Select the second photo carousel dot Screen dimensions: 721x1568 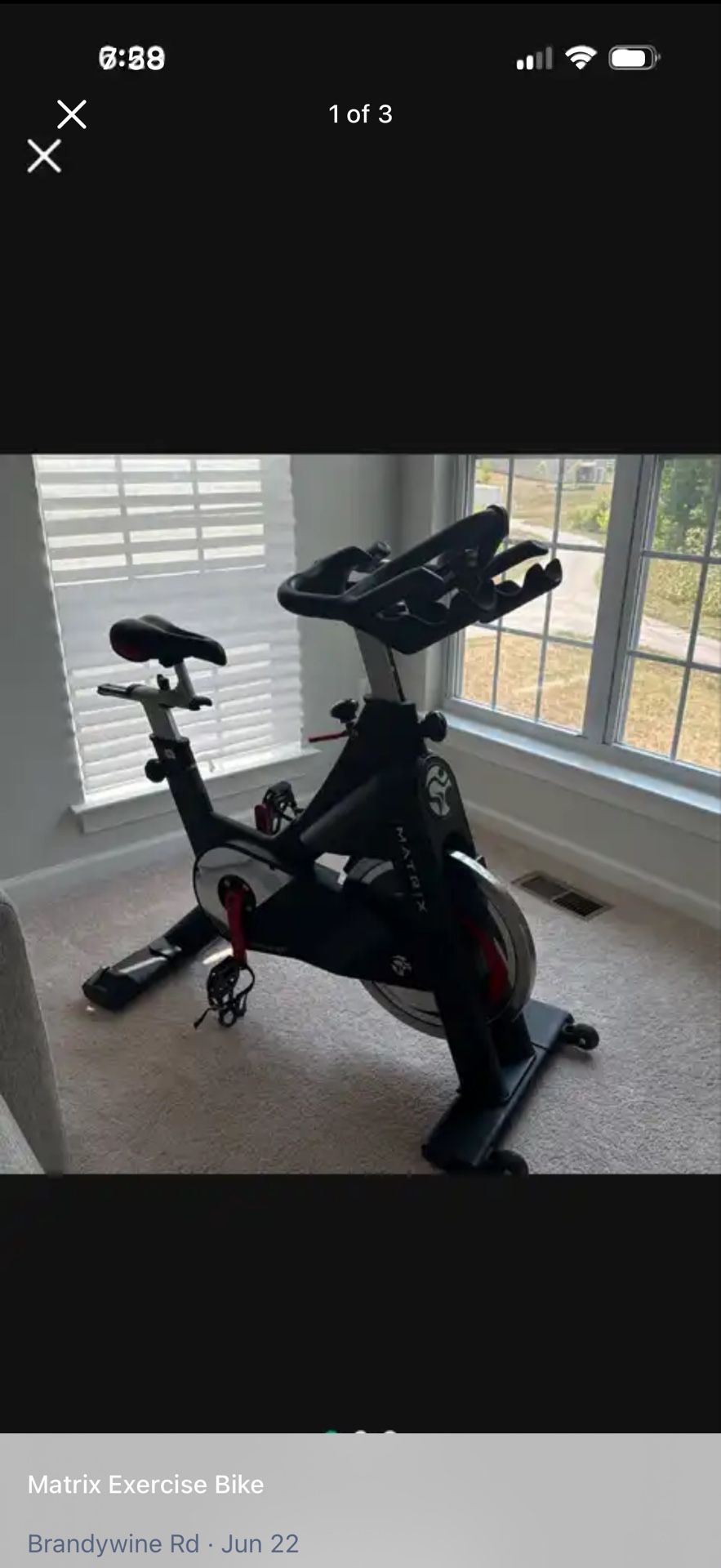(x=361, y=1432)
